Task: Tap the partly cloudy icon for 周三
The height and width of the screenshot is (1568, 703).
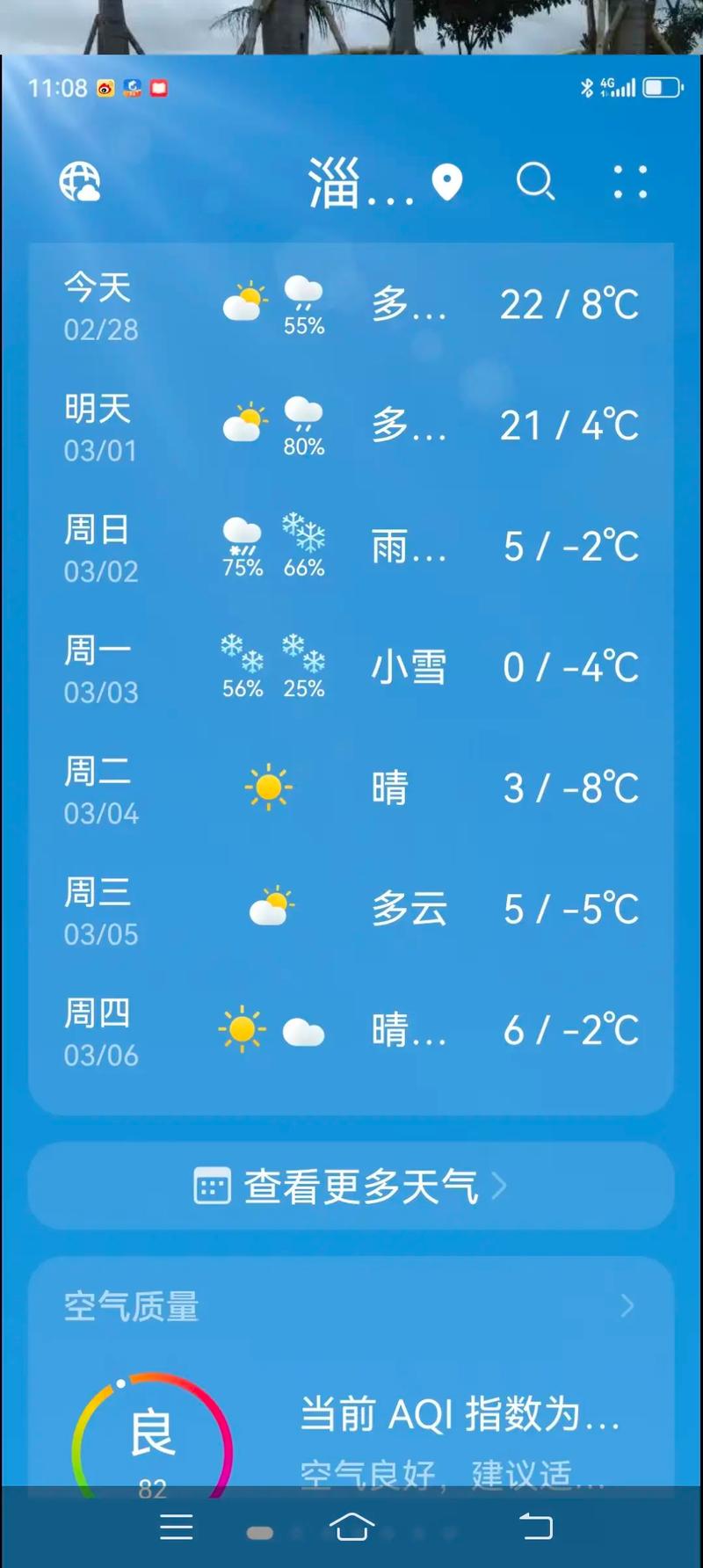Action: pos(270,906)
